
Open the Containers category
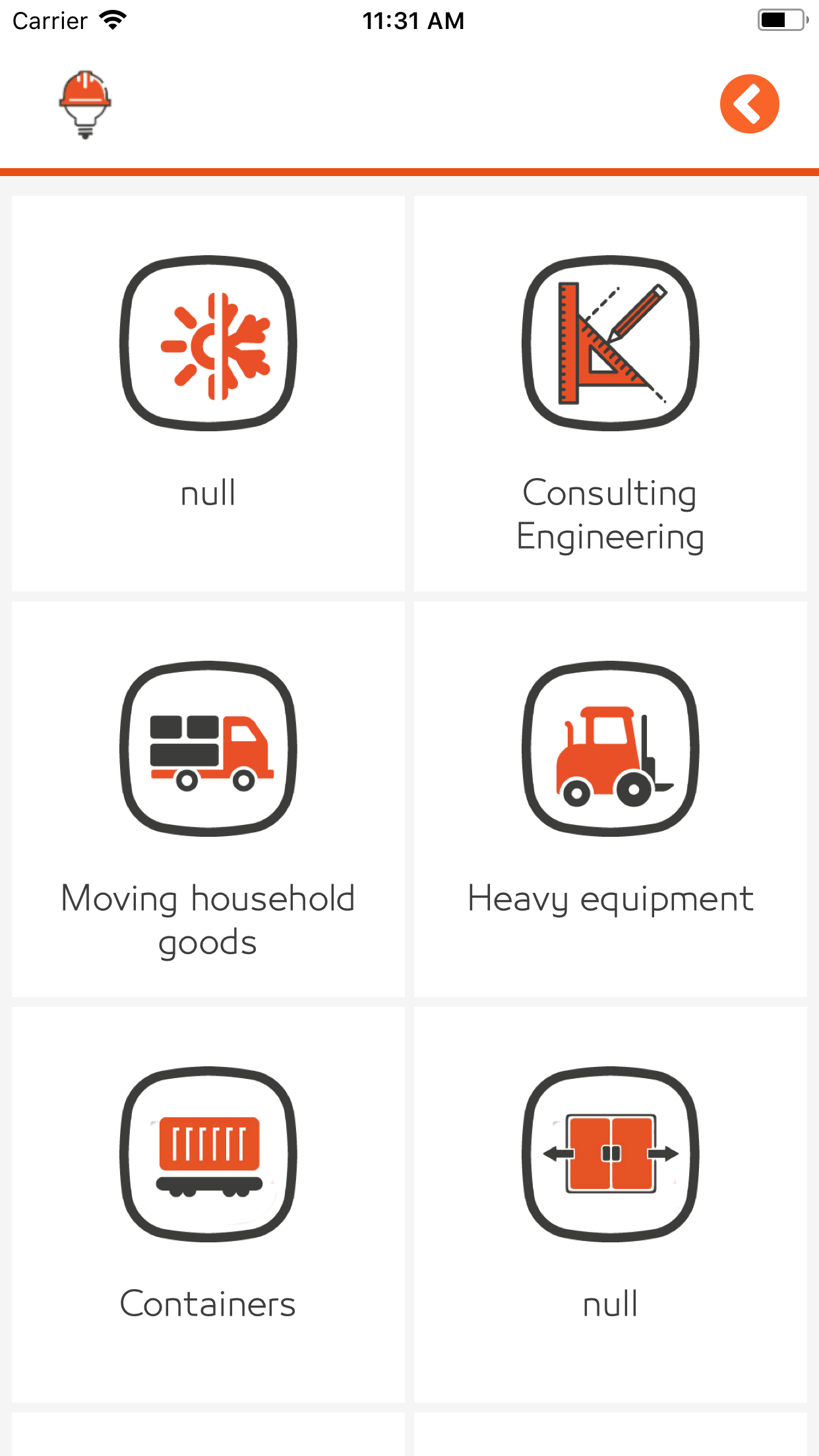coord(208,1205)
